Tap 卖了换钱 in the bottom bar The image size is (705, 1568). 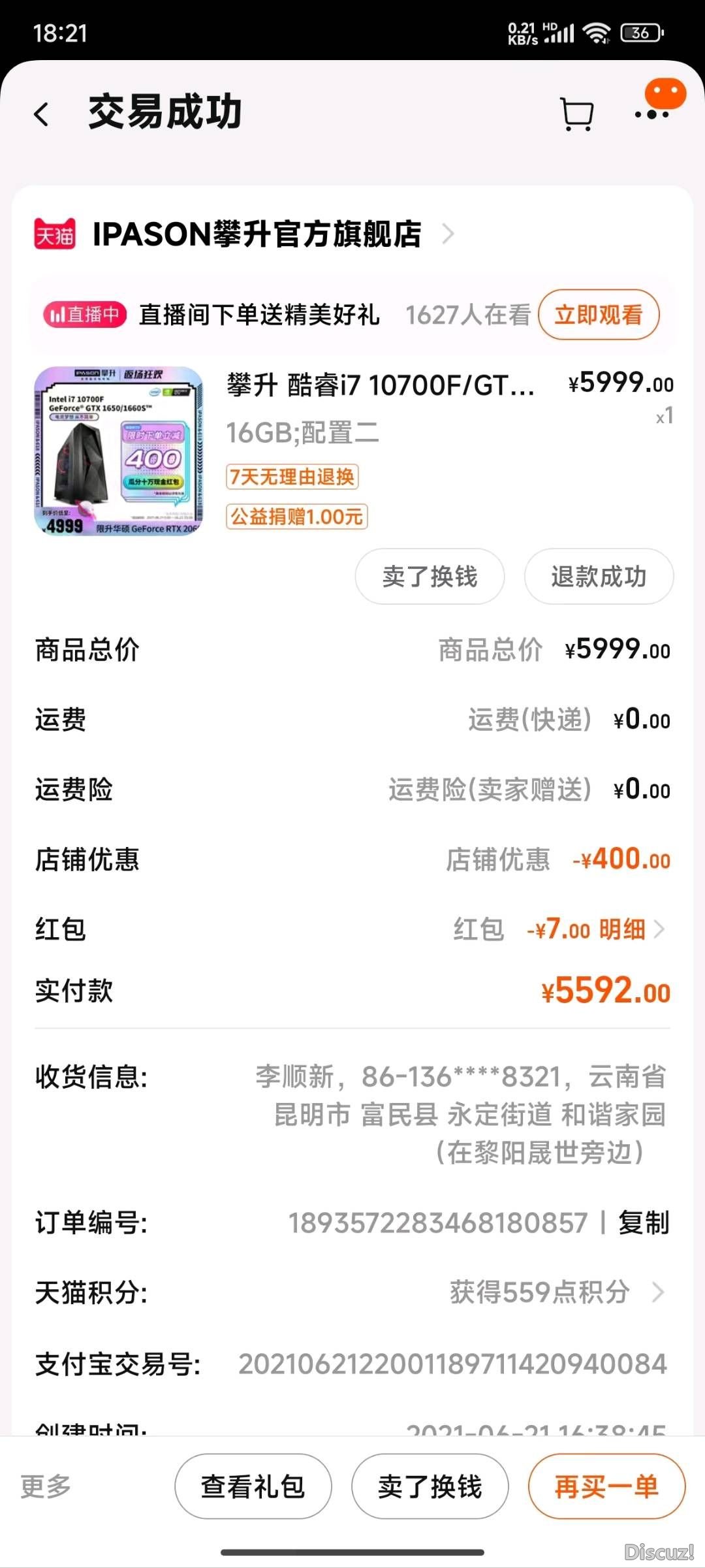click(430, 1486)
